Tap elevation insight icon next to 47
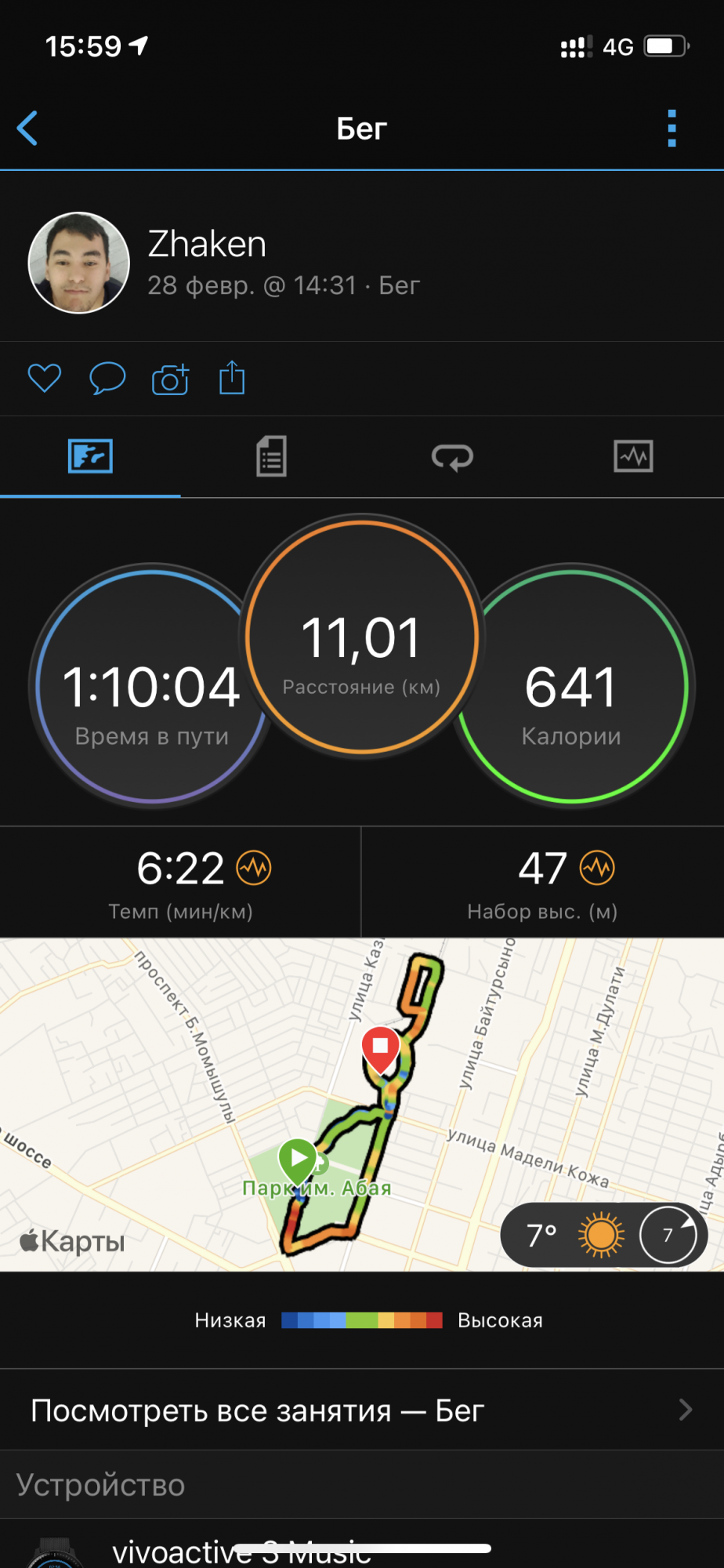Image resolution: width=724 pixels, height=1568 pixels. pyautogui.click(x=597, y=868)
